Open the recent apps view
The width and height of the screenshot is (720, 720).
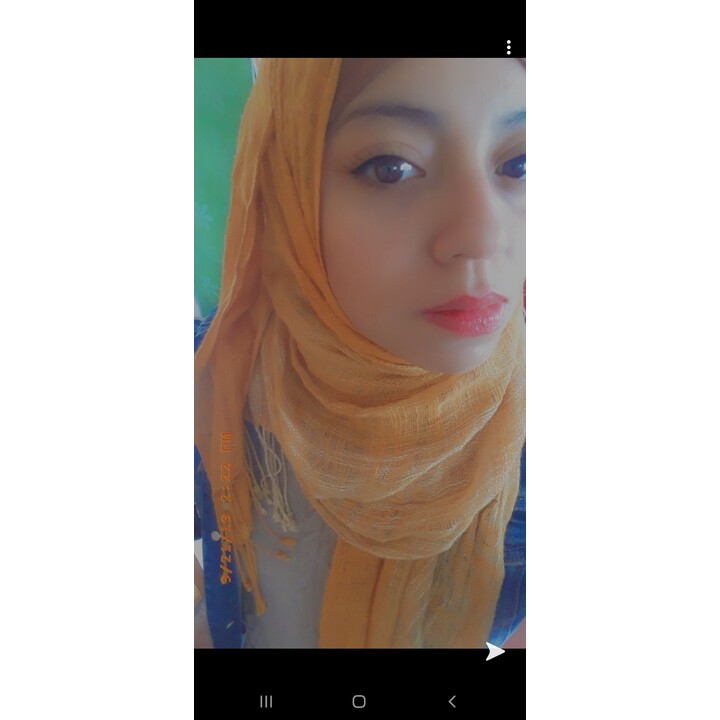(x=266, y=702)
